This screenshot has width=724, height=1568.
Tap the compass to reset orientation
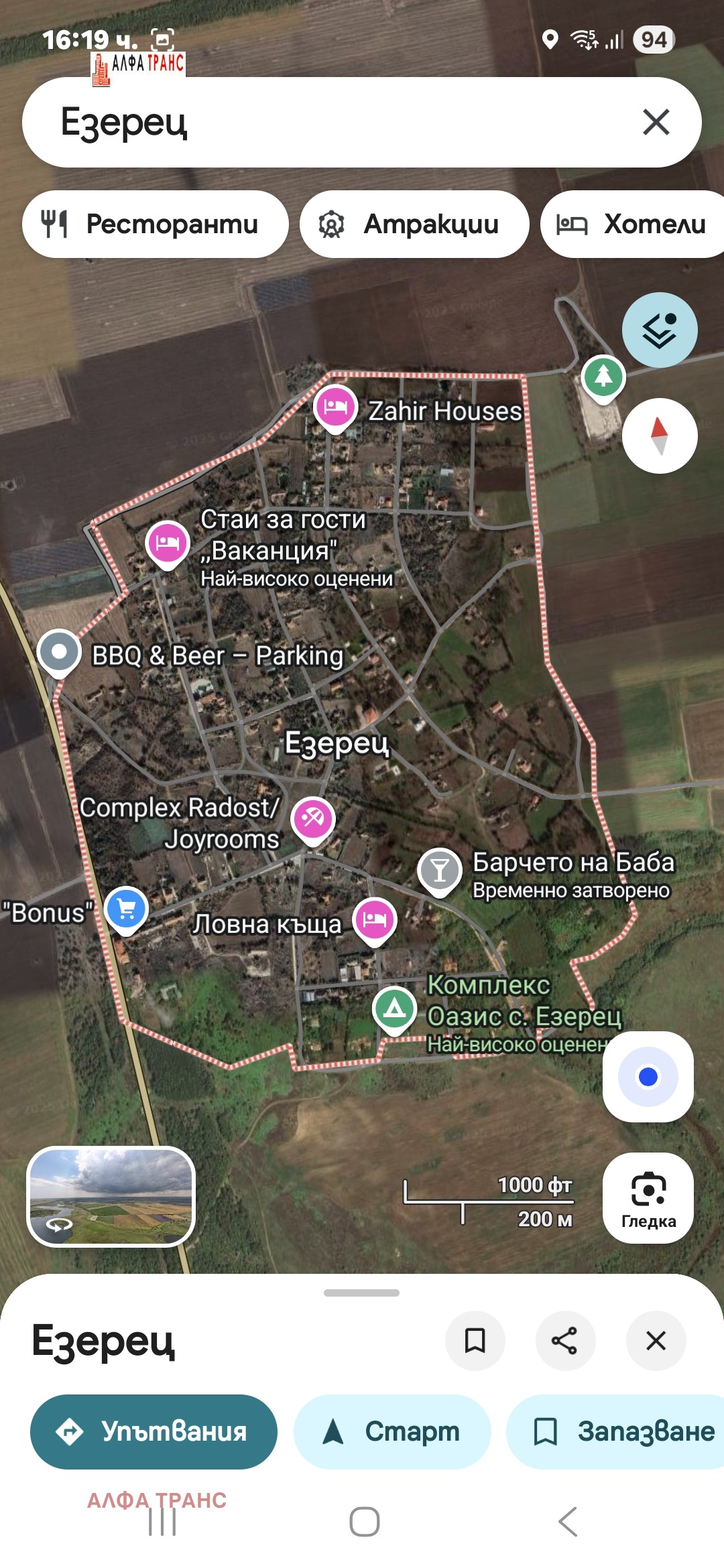660,436
